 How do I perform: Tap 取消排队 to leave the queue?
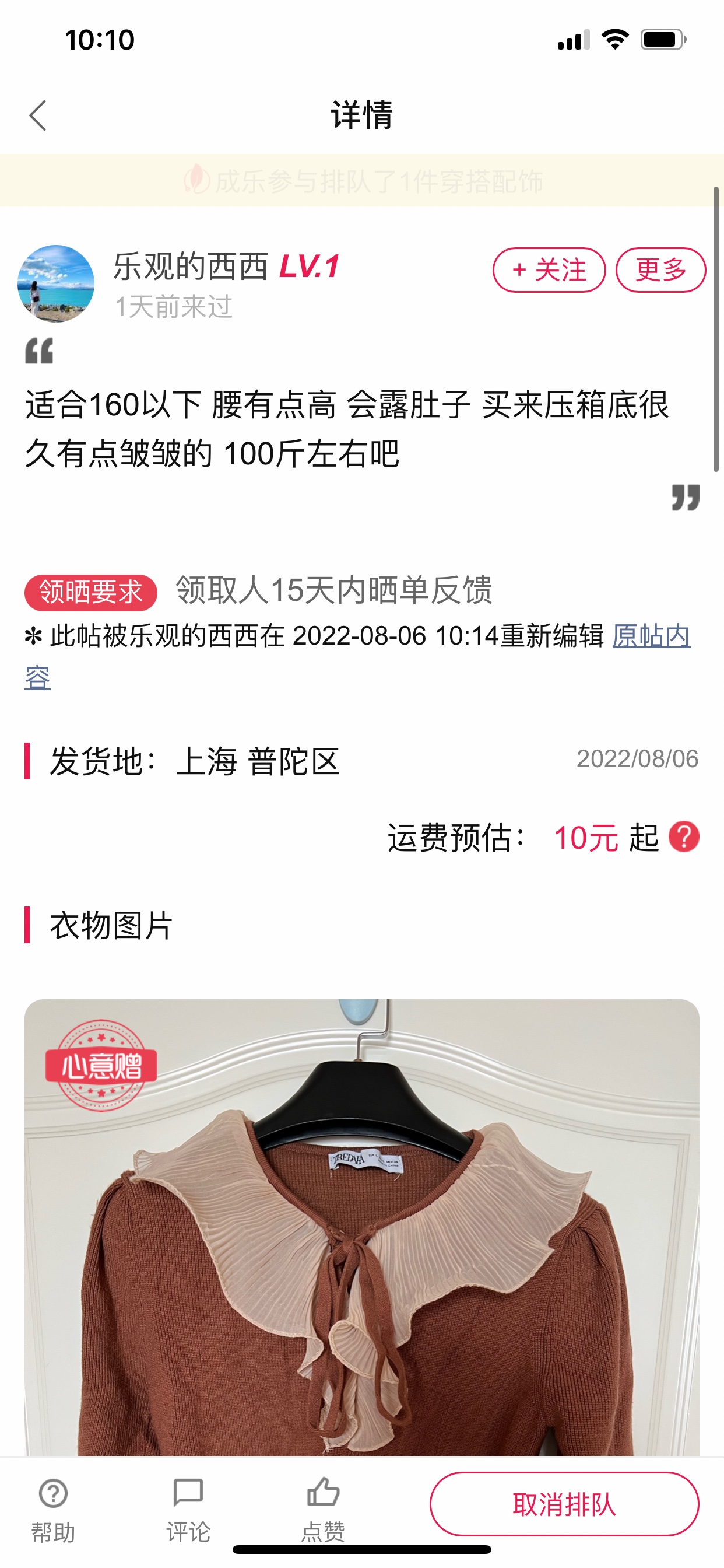[x=564, y=1504]
